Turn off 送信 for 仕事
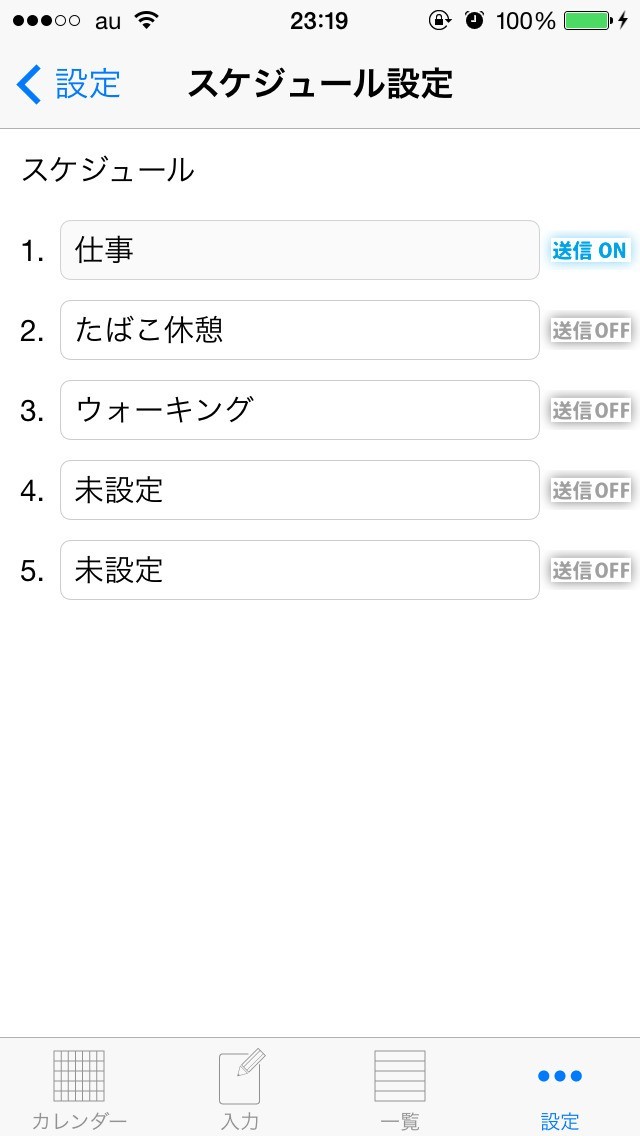The image size is (640, 1136). [590, 250]
